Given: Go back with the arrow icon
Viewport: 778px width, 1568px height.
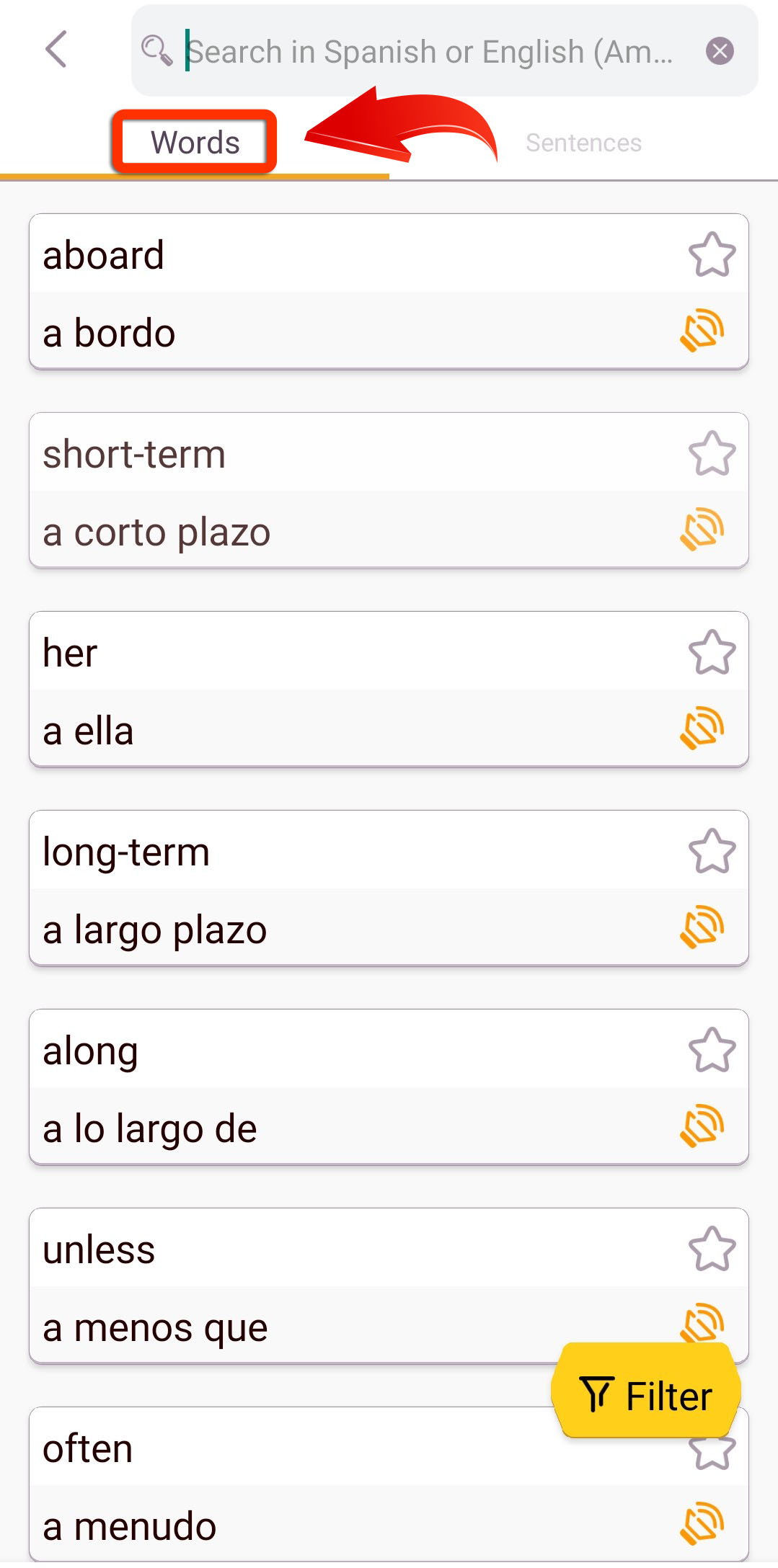Looking at the screenshot, I should pos(56,50).
